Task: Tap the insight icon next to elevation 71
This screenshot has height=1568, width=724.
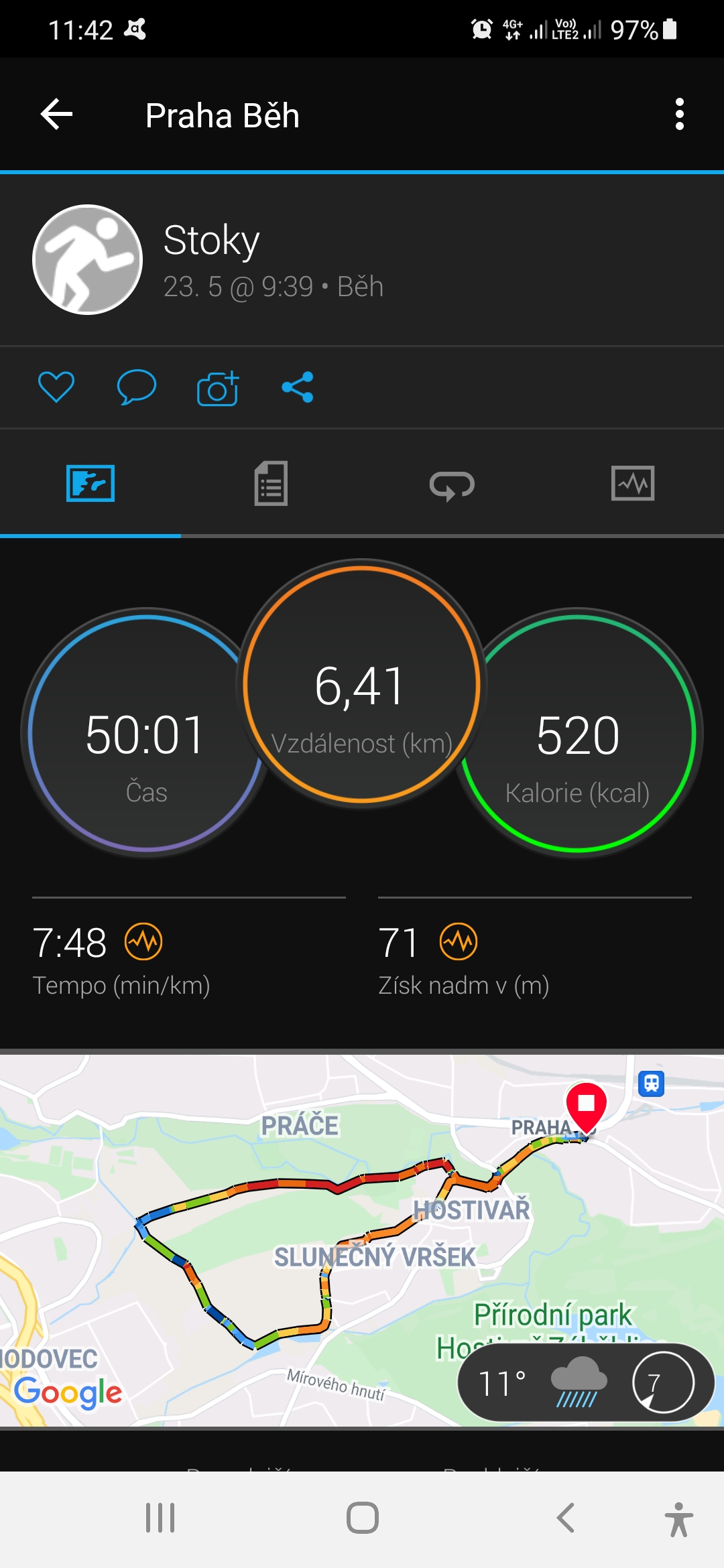Action: pos(459,941)
